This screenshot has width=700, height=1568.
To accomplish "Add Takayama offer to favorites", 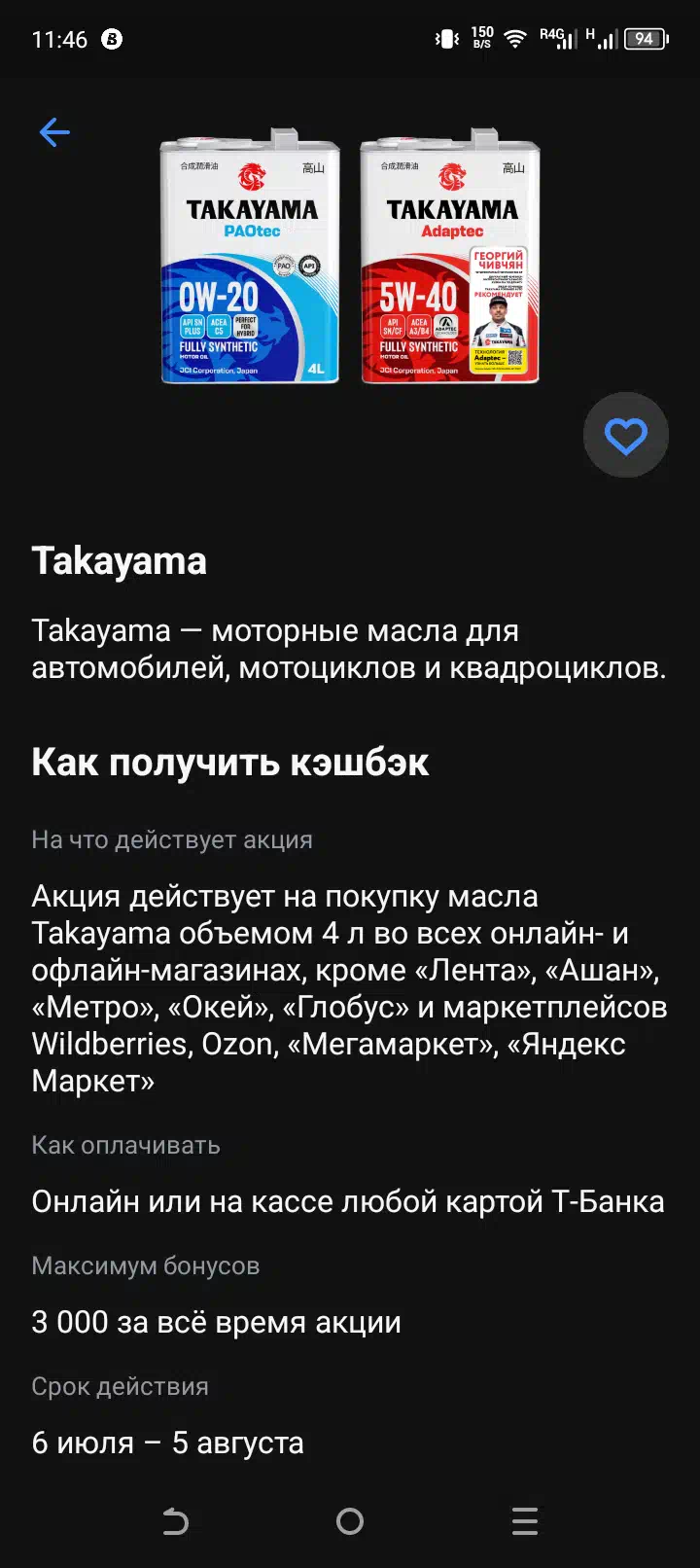I will pyautogui.click(x=626, y=436).
